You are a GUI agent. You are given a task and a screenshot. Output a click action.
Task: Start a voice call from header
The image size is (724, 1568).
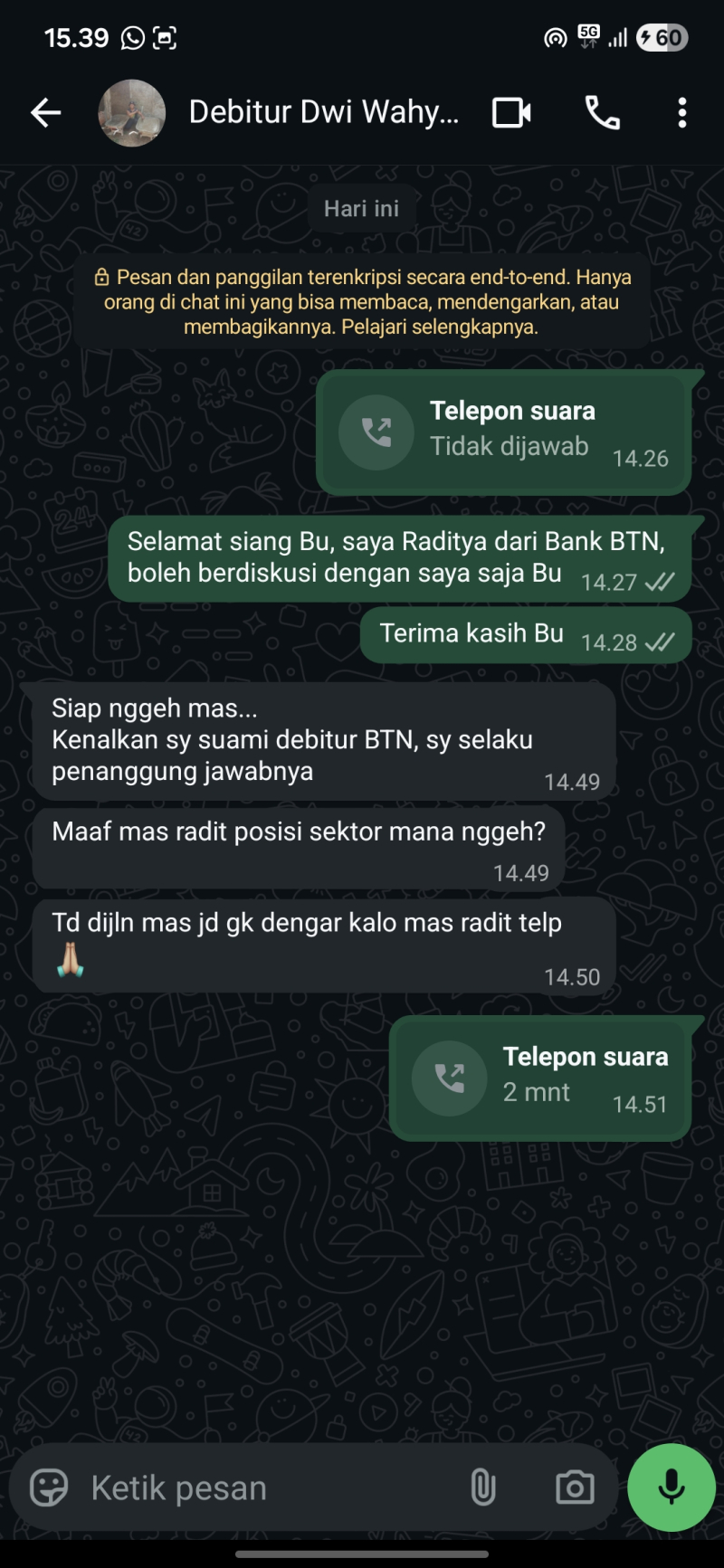coord(603,113)
